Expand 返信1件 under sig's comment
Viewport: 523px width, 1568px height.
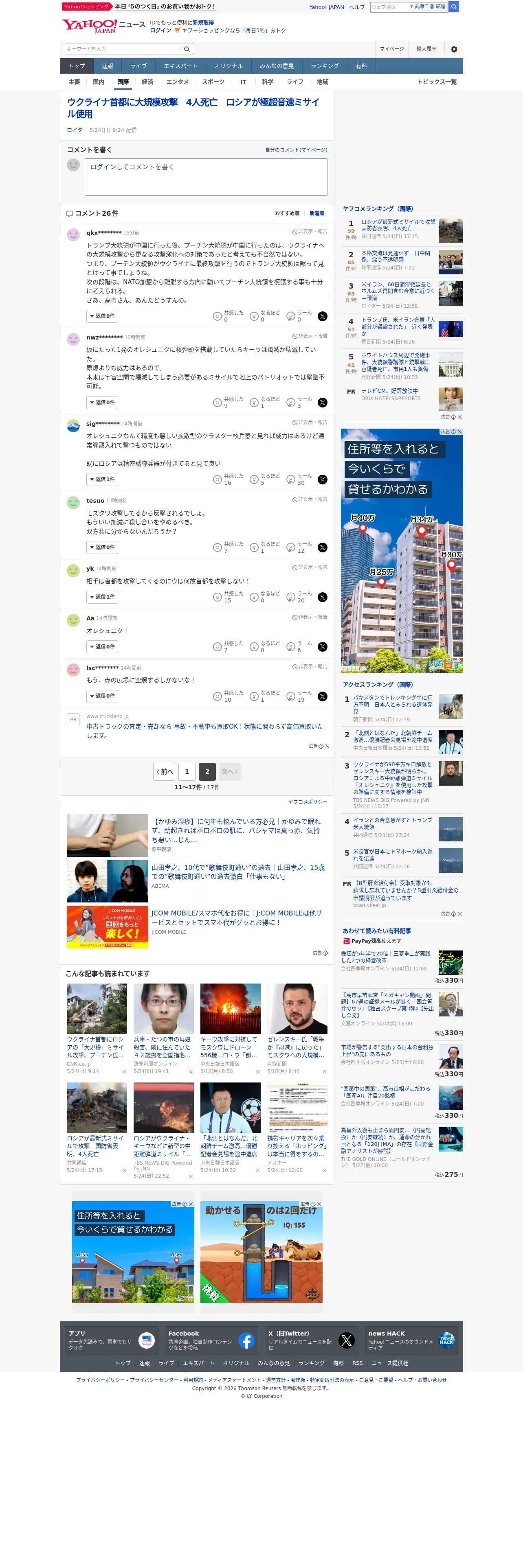102,480
